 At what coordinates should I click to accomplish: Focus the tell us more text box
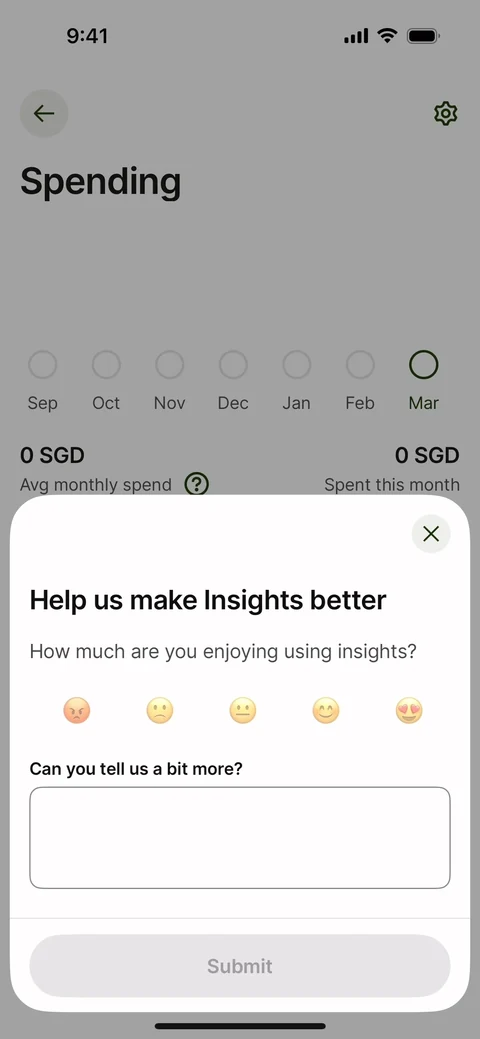(x=240, y=838)
